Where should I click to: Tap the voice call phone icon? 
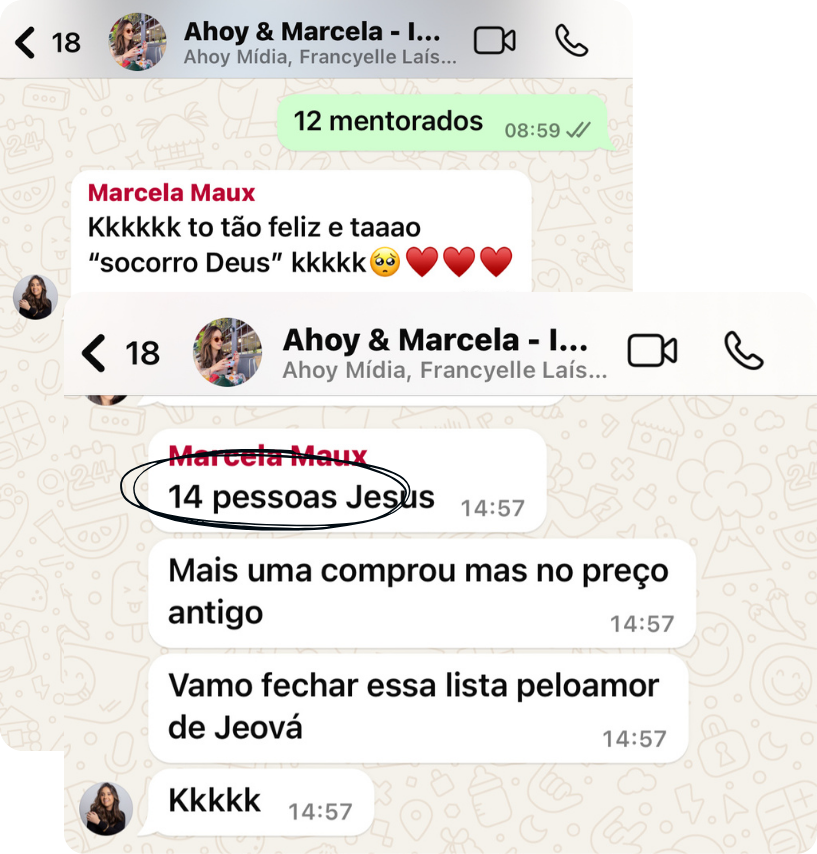572,41
